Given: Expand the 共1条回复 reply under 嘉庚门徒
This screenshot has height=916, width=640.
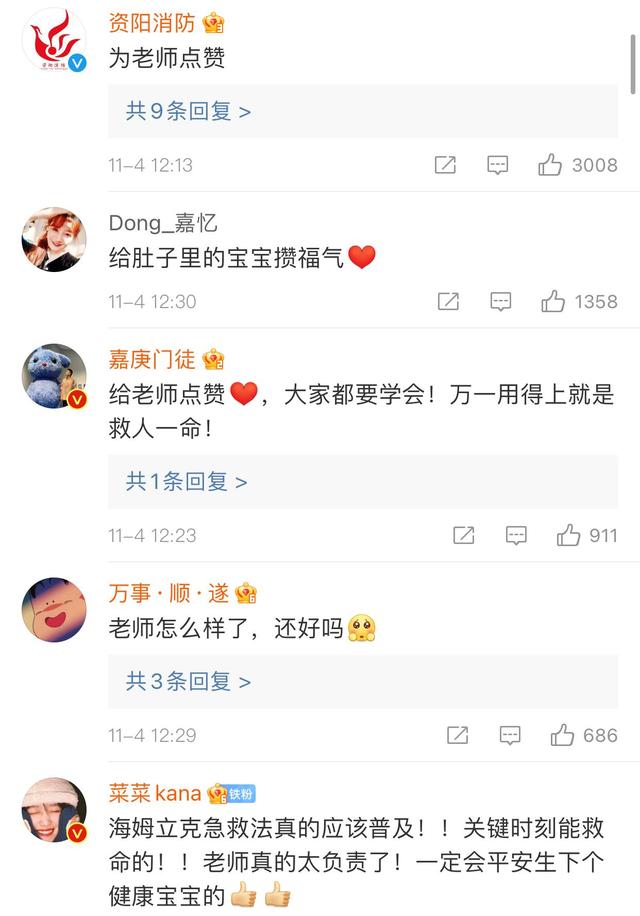Looking at the screenshot, I should (x=186, y=482).
